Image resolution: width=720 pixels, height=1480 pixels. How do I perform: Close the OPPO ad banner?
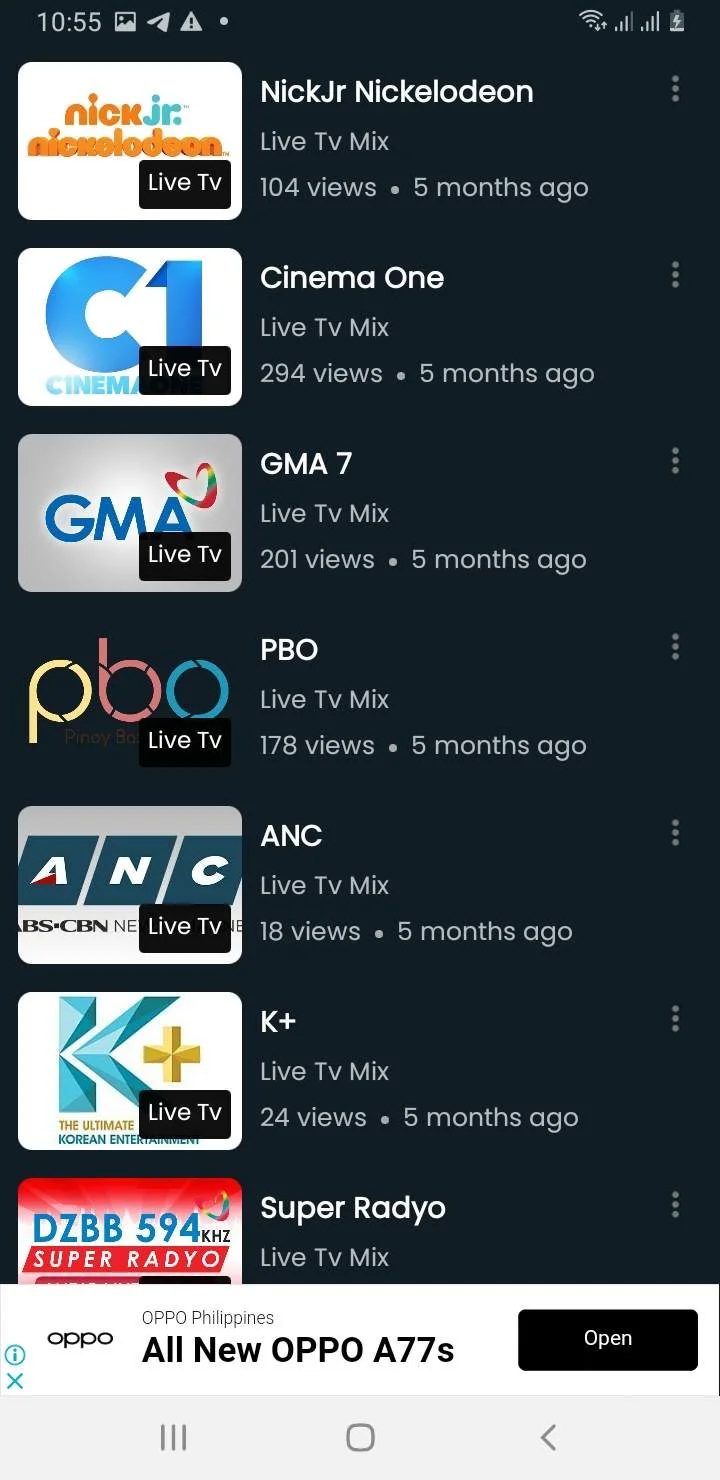tap(15, 1381)
